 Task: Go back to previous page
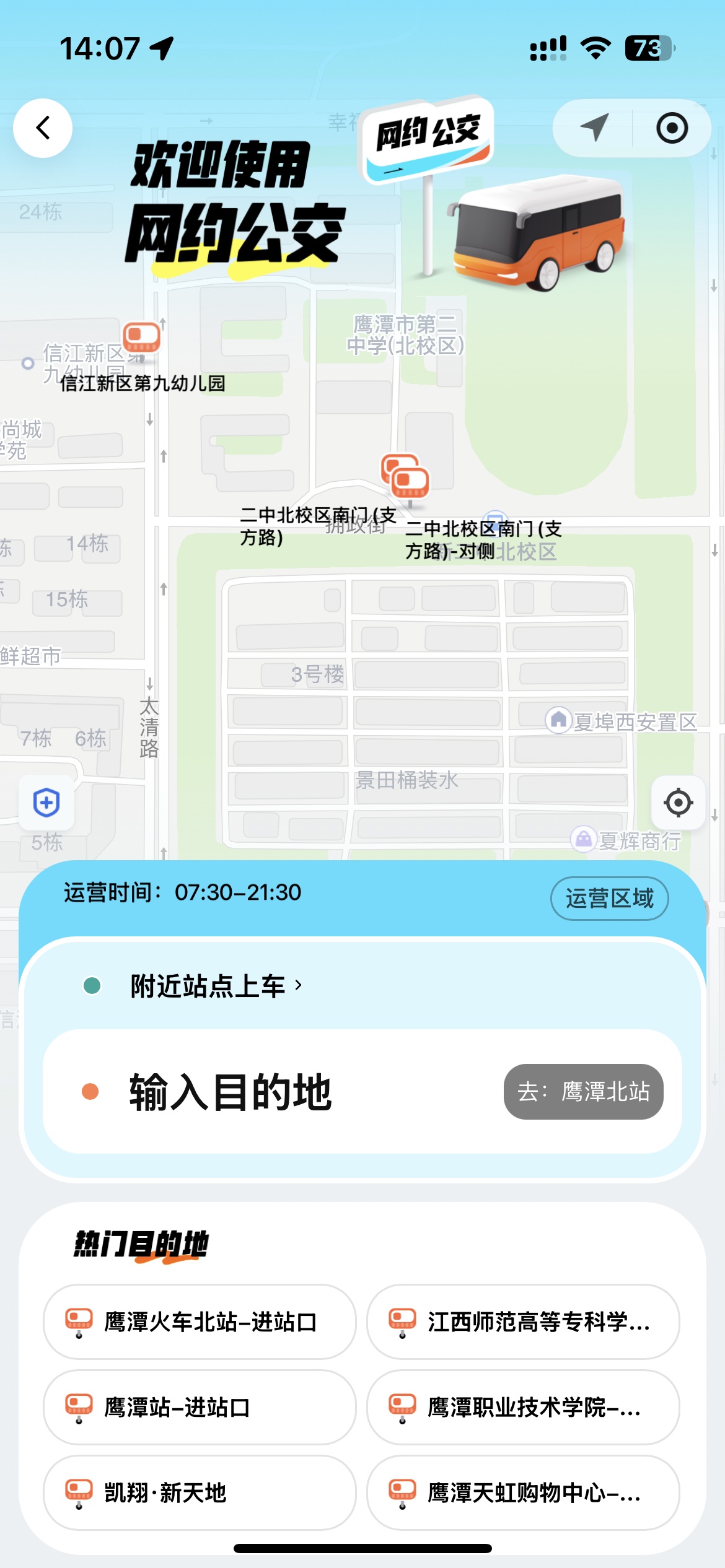43,128
